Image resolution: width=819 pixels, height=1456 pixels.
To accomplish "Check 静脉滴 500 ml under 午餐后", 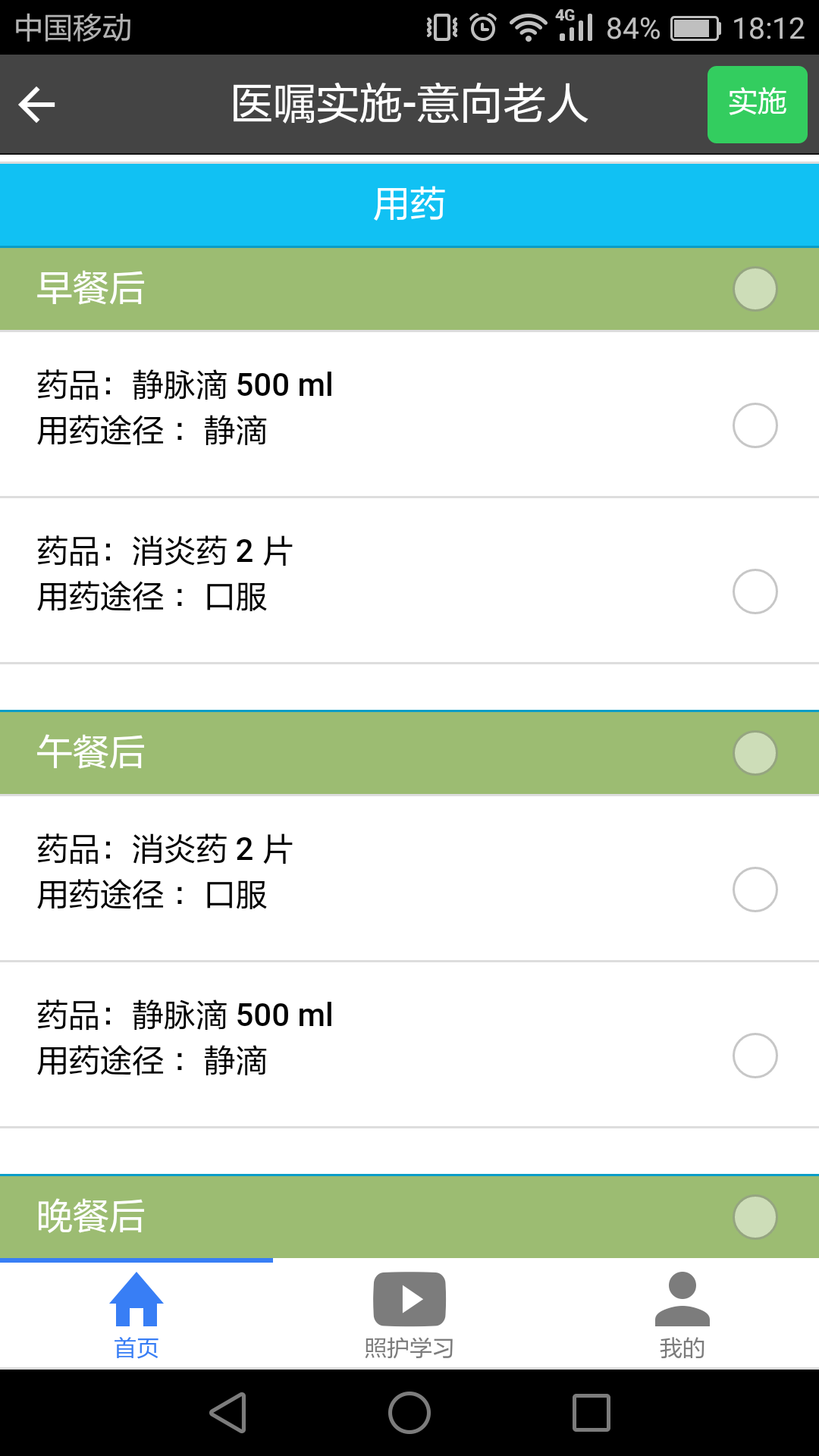I will (x=755, y=1056).
